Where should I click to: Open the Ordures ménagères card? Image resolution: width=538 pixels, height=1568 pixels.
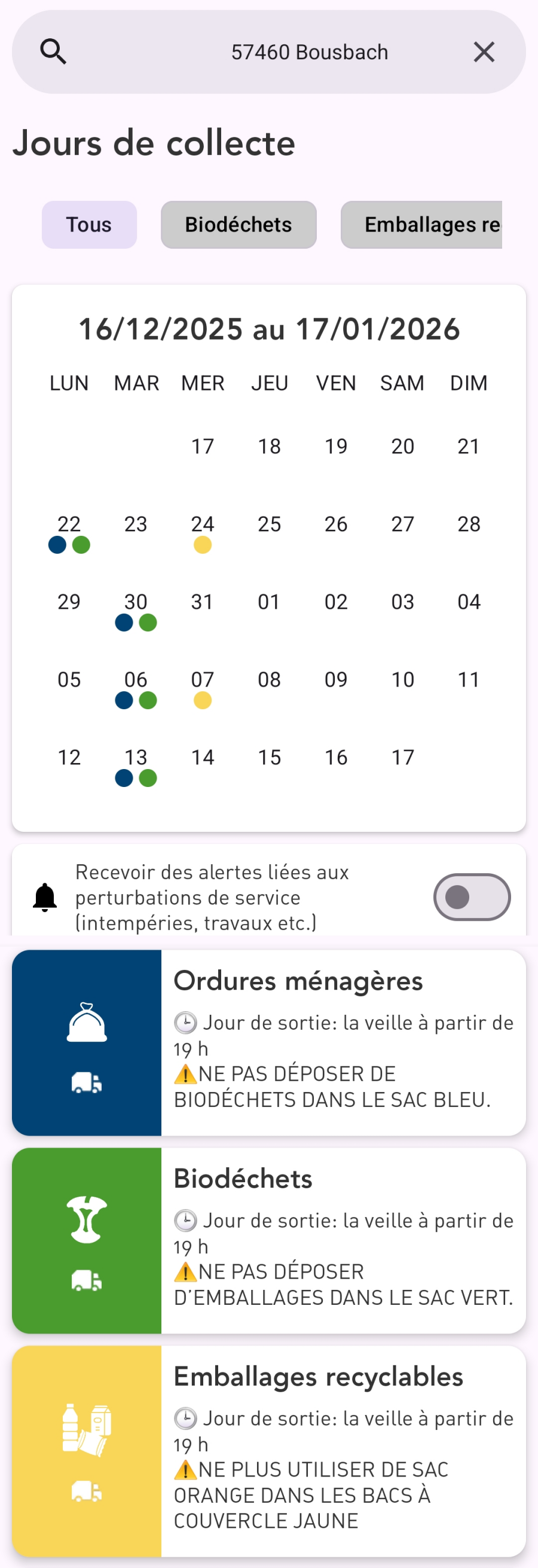269,1043
